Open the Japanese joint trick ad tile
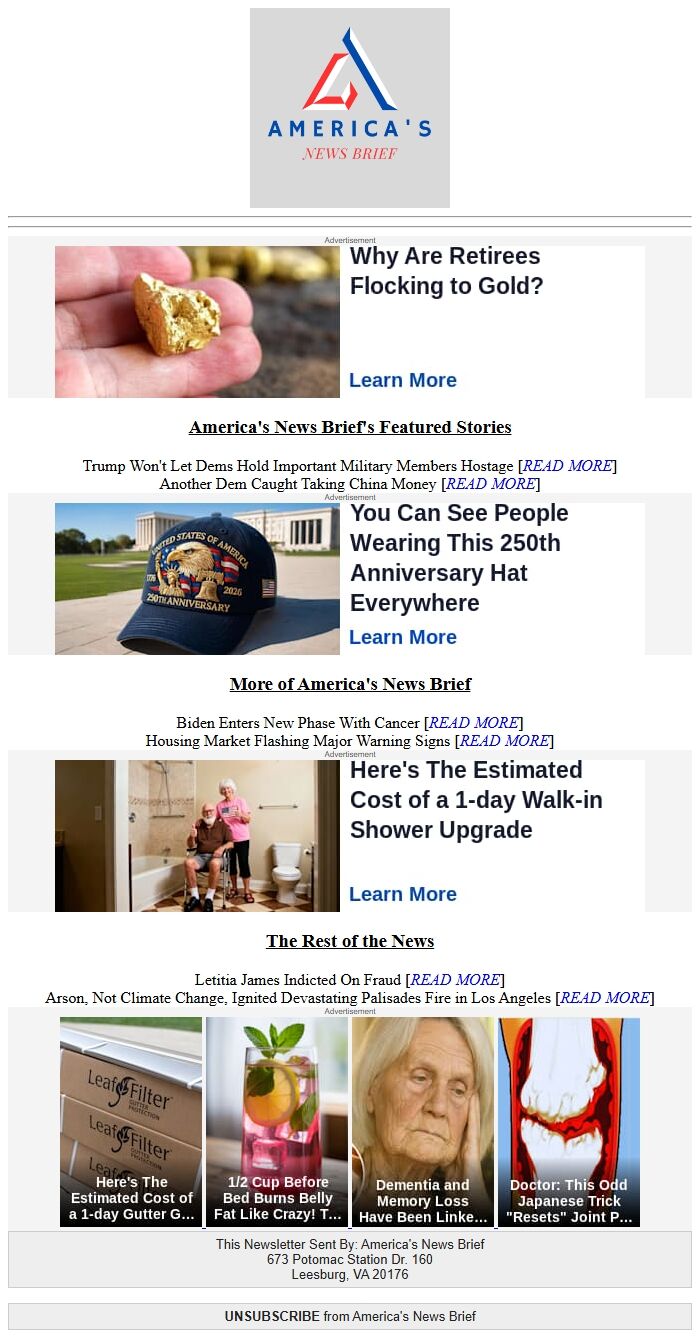Screen dimensions: 700x1339 (x=569, y=1122)
